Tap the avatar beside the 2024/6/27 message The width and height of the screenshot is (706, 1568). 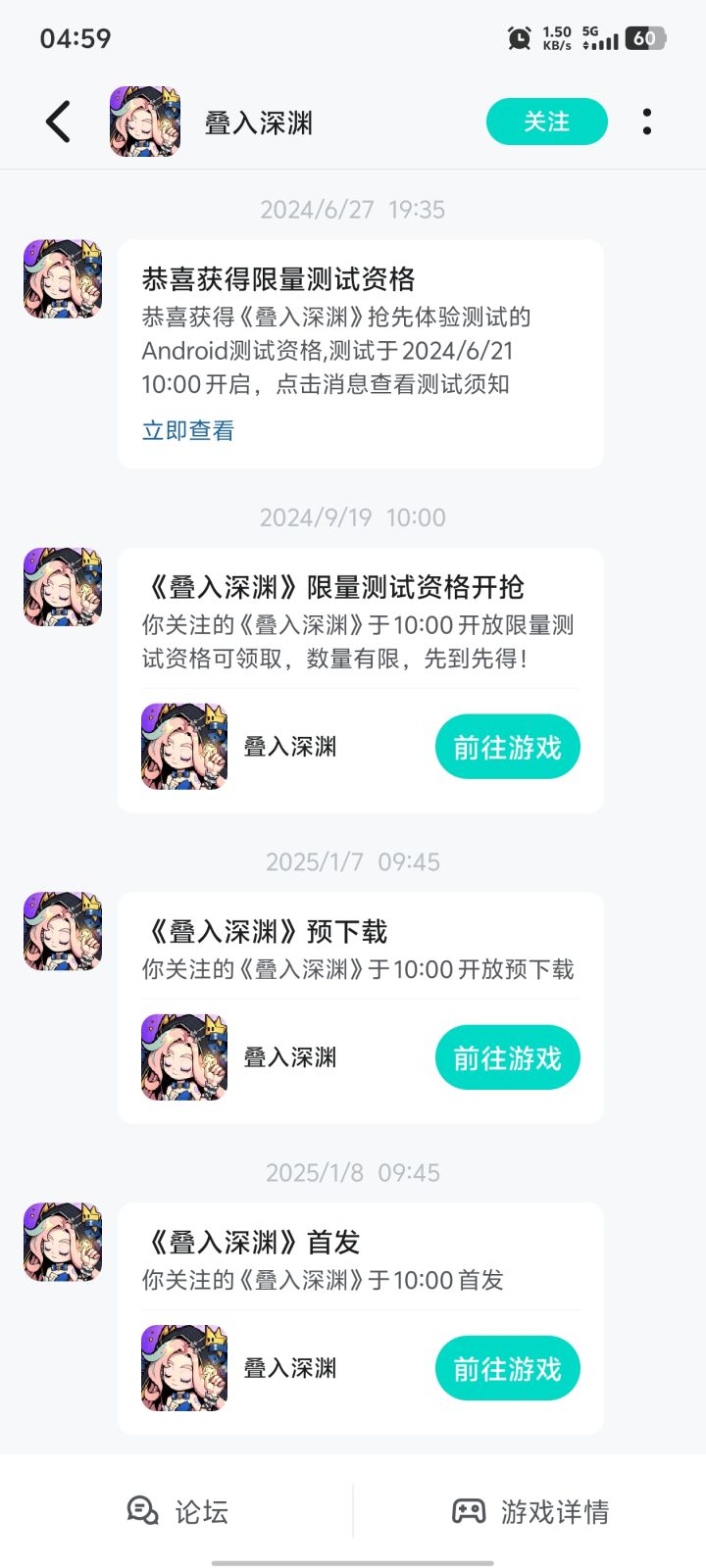tap(61, 284)
